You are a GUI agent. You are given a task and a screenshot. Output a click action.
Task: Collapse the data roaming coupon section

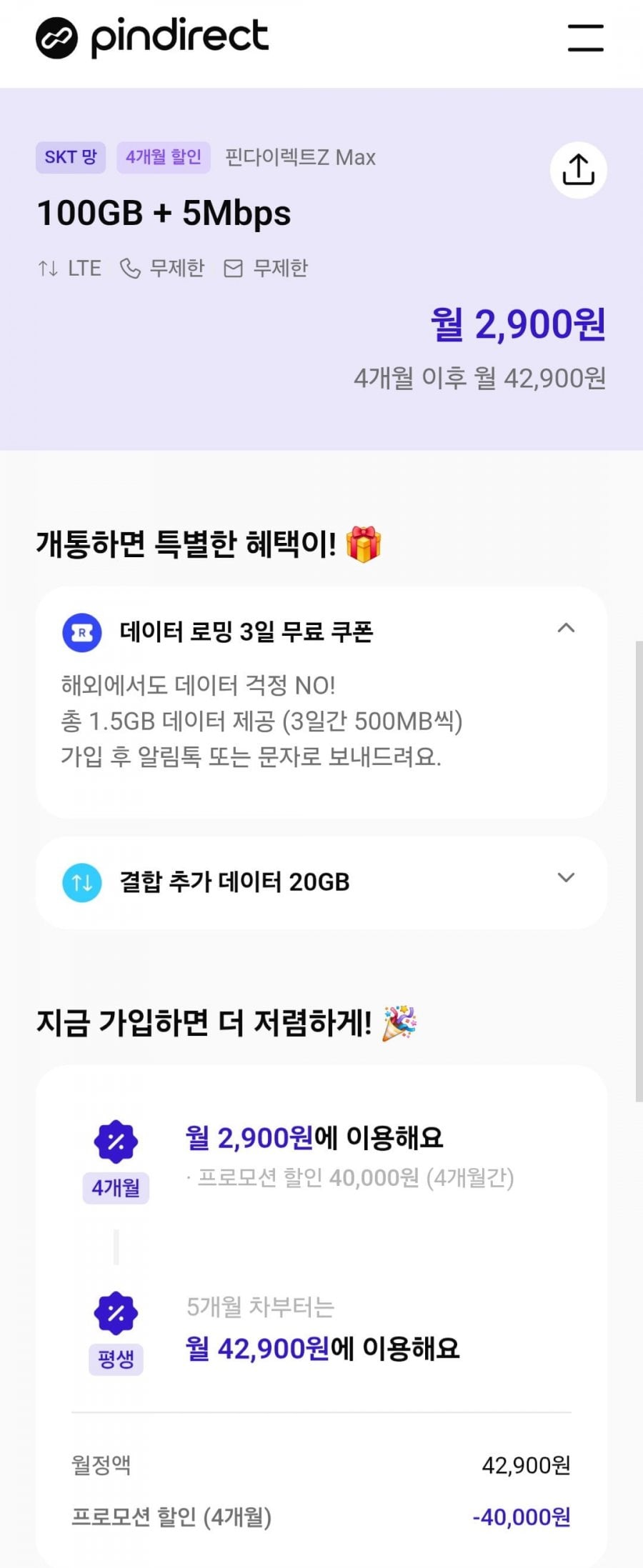click(x=565, y=629)
